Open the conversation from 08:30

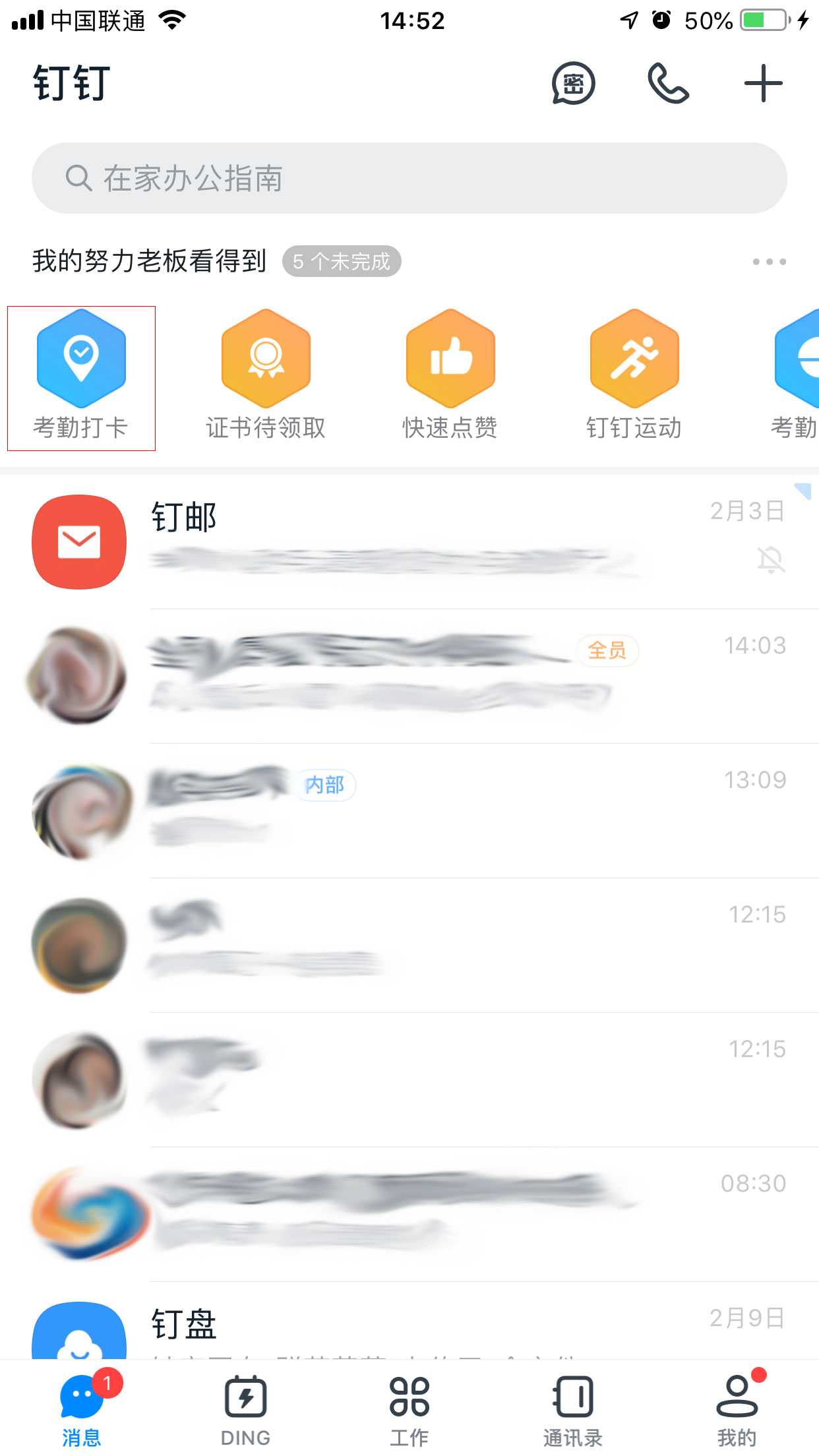pos(409,1212)
